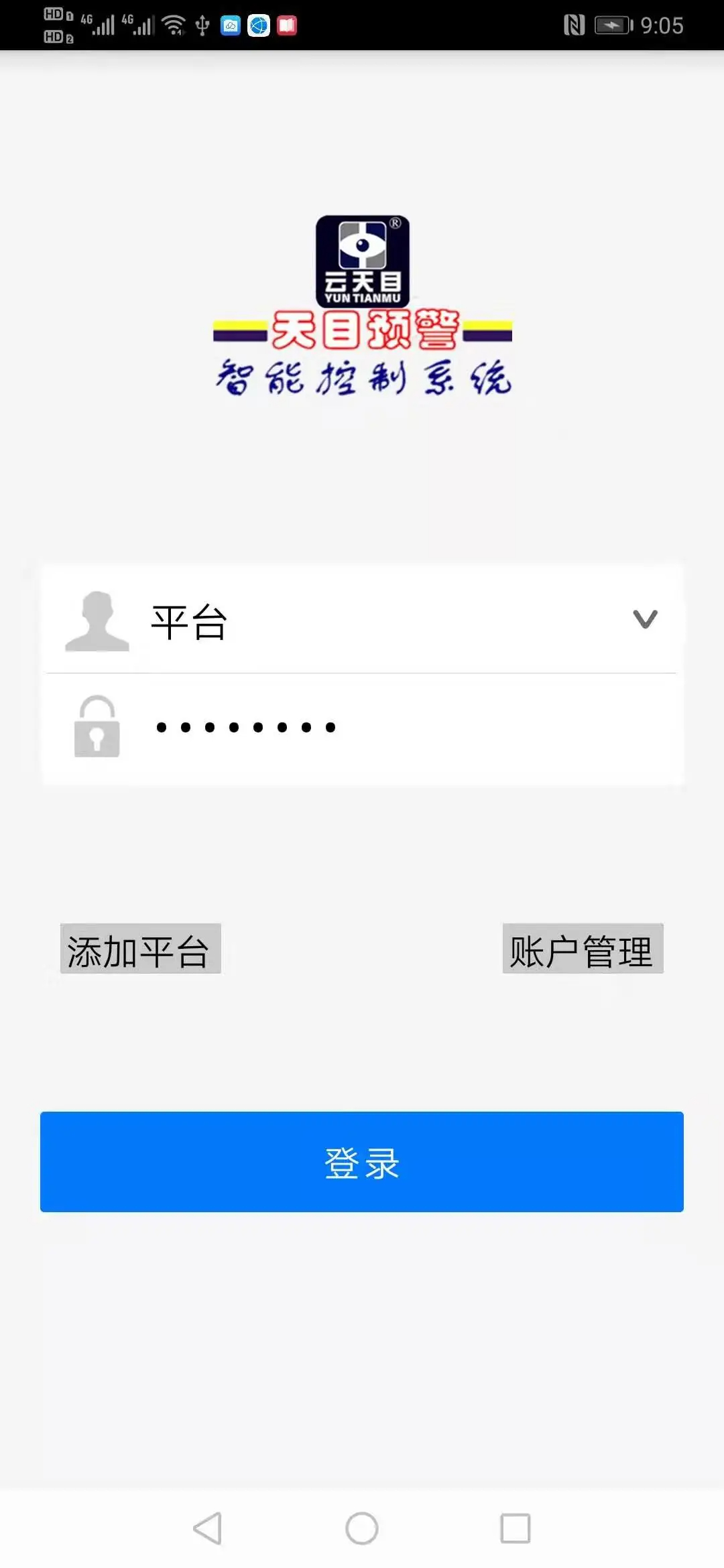Tap the blue browser icon in status bar
The image size is (724, 1568).
(x=259, y=25)
